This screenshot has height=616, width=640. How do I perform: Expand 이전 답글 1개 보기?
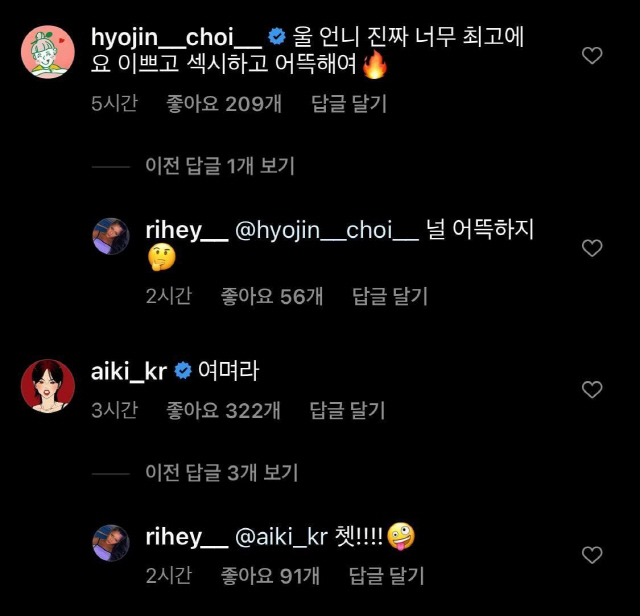click(x=221, y=166)
